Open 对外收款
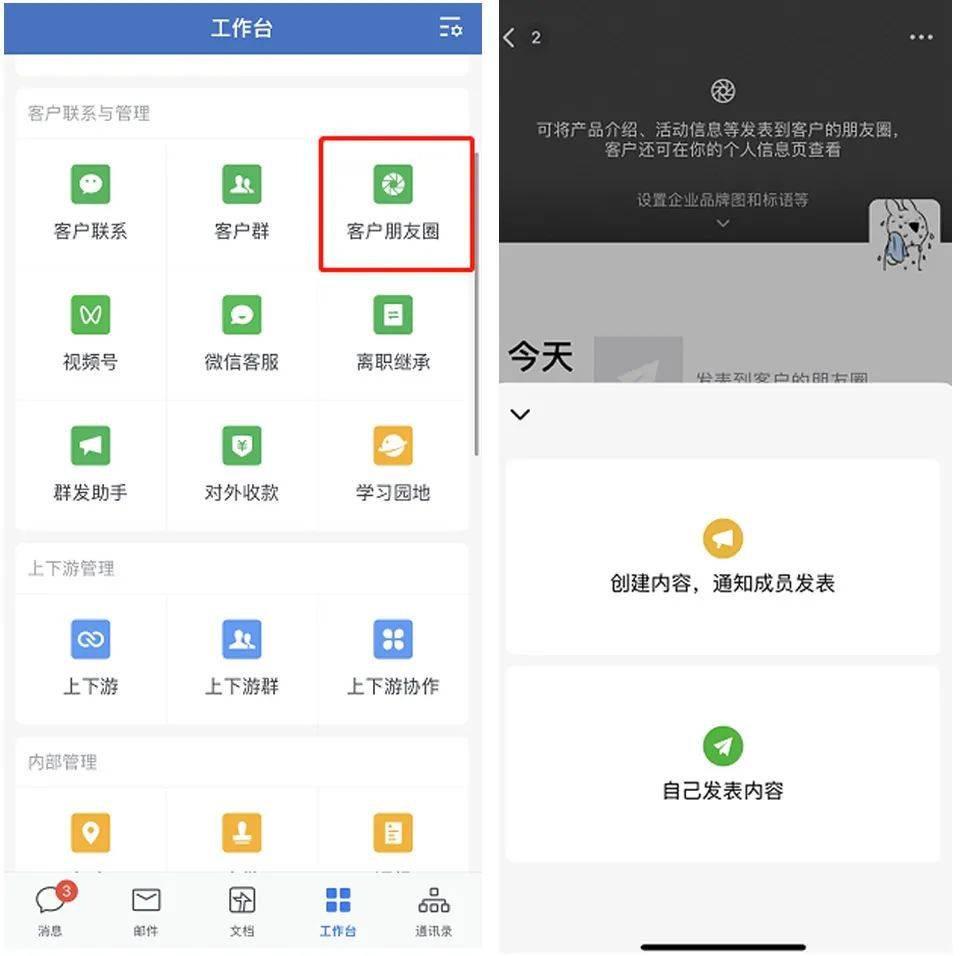Viewport: 963px width, 956px height. click(241, 465)
